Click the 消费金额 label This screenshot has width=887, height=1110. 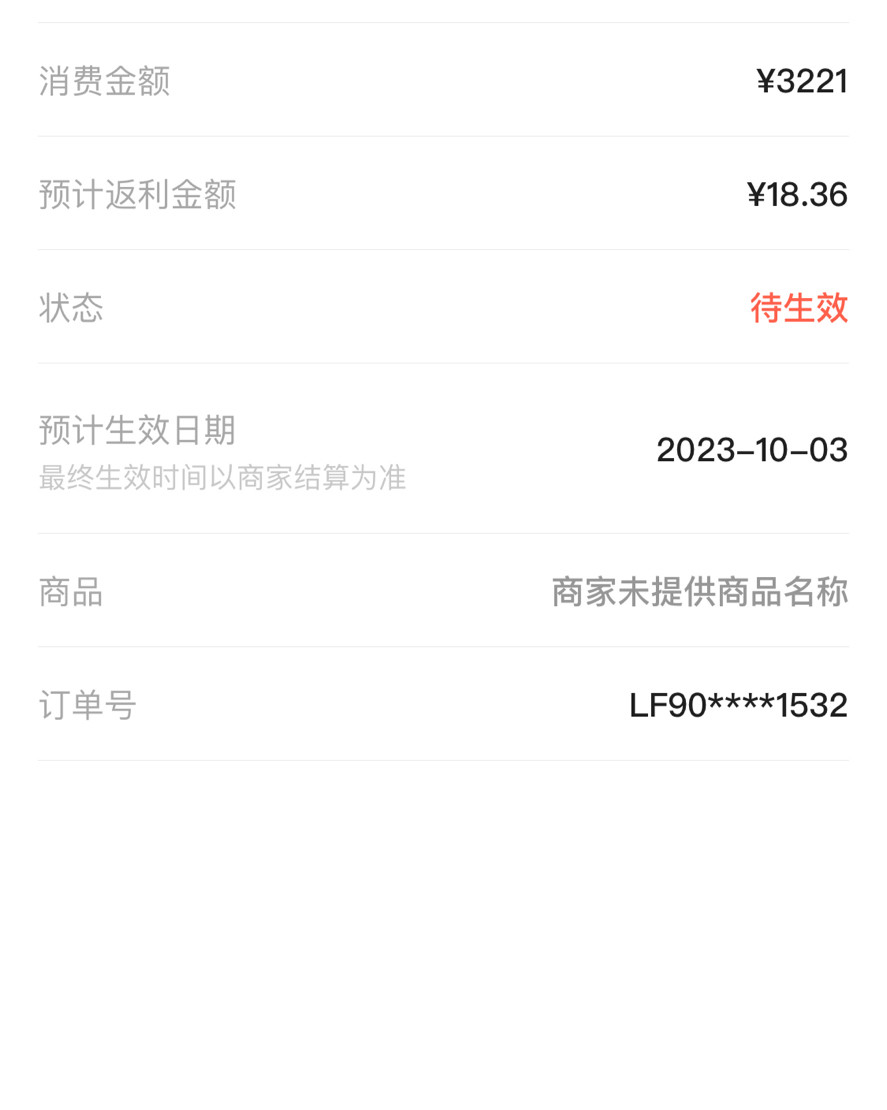(x=103, y=82)
